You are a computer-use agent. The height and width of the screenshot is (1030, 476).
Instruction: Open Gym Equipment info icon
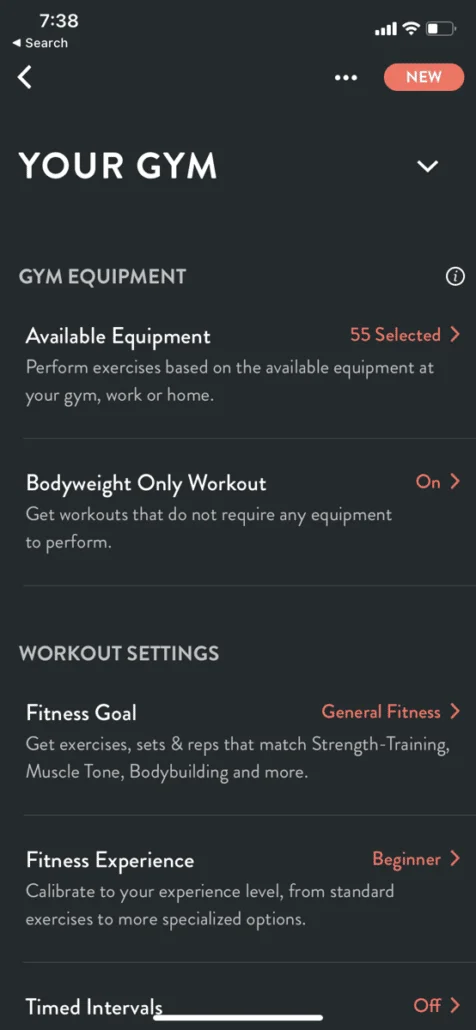tap(455, 277)
